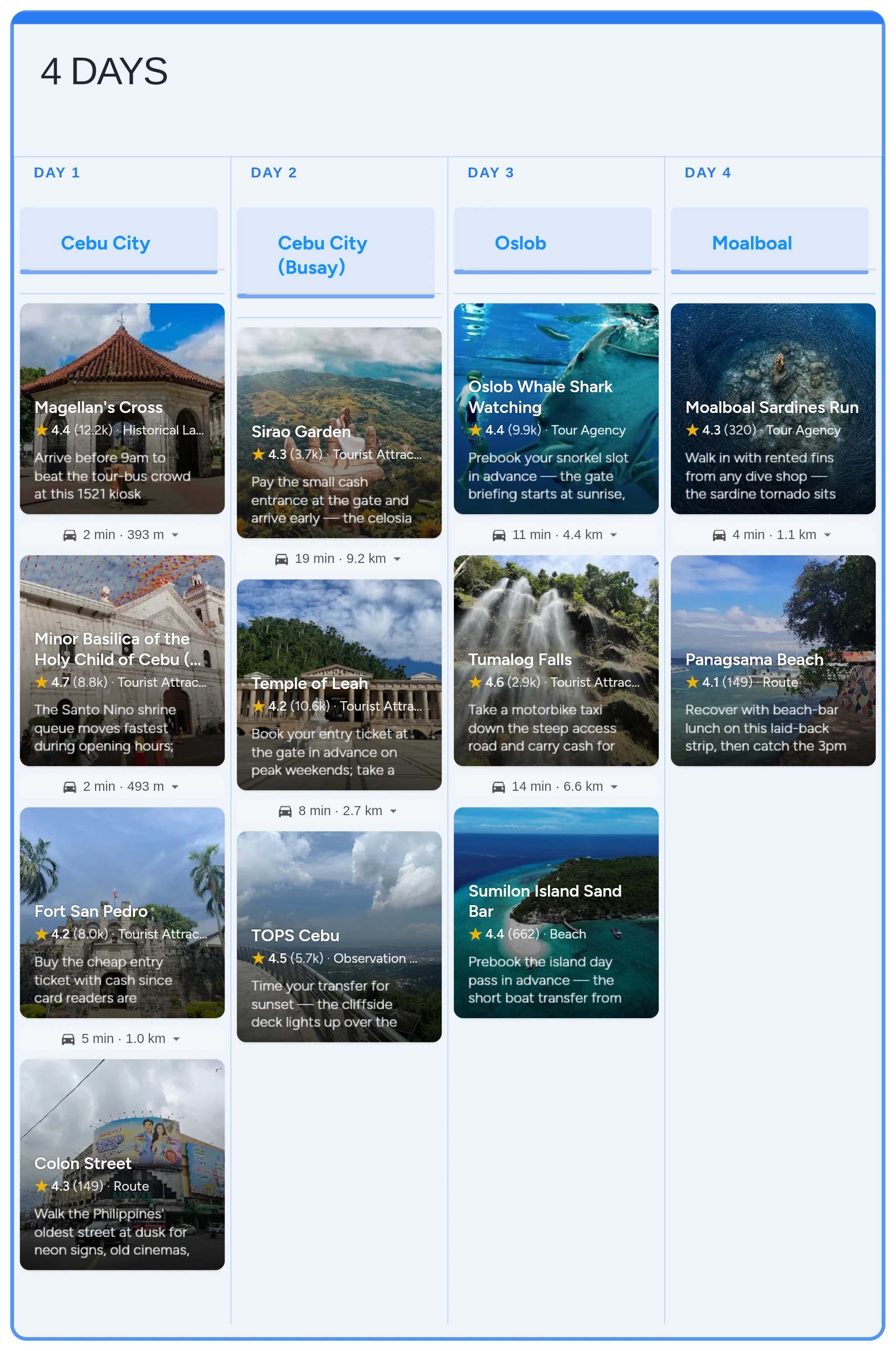This screenshot has height=1351, width=896.
Task: View the Fort San Pedro card
Action: 122,913
